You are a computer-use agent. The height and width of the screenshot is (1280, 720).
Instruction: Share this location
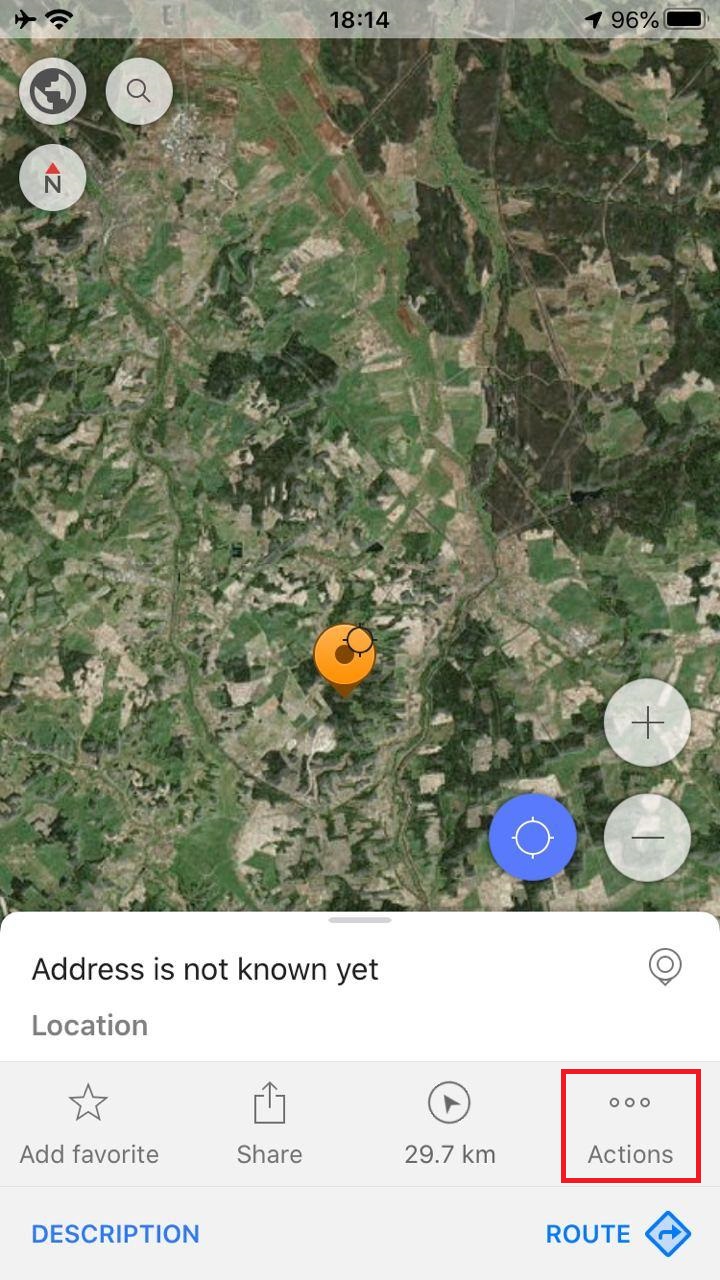(x=268, y=1122)
